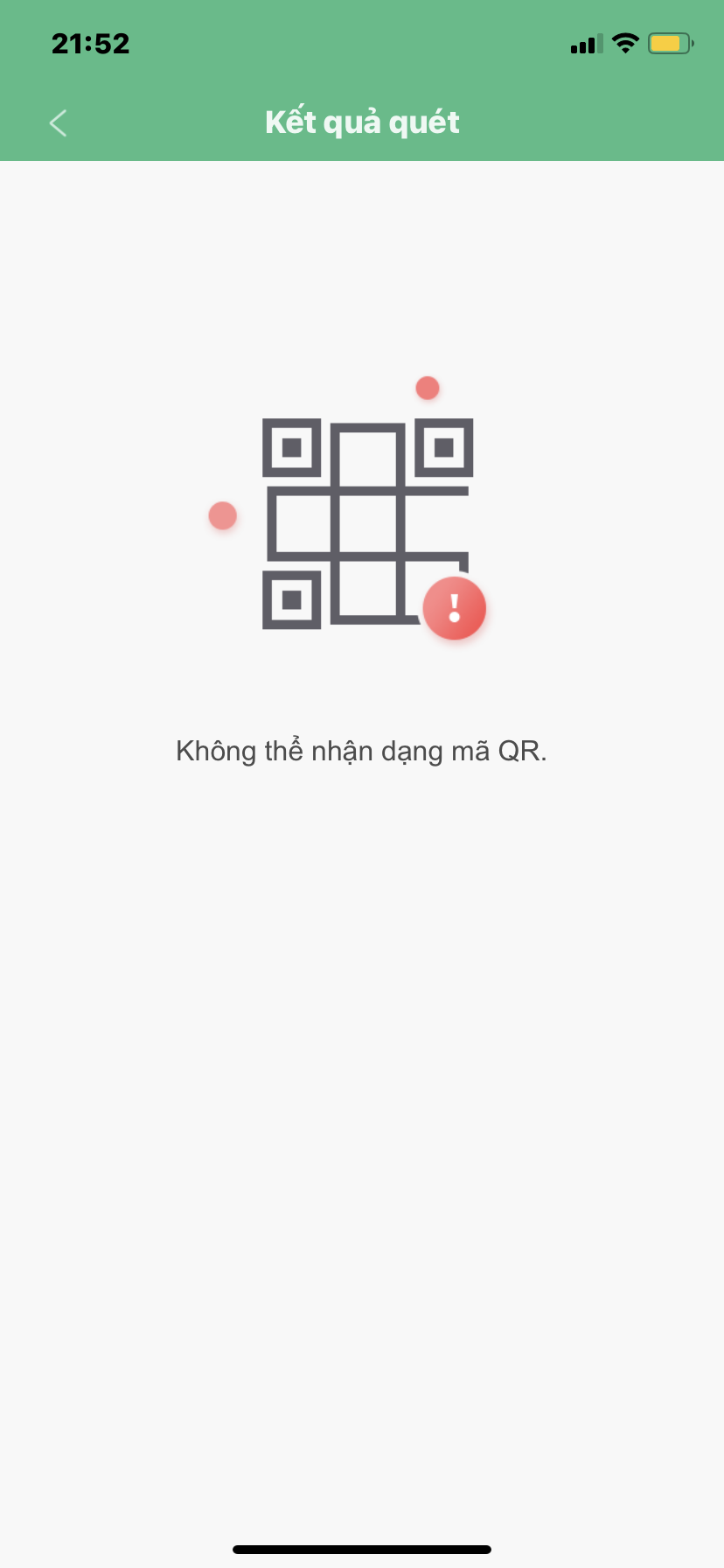The width and height of the screenshot is (724, 1568).
Task: Click the white exclamation mark inside red circle
Action: click(x=454, y=607)
